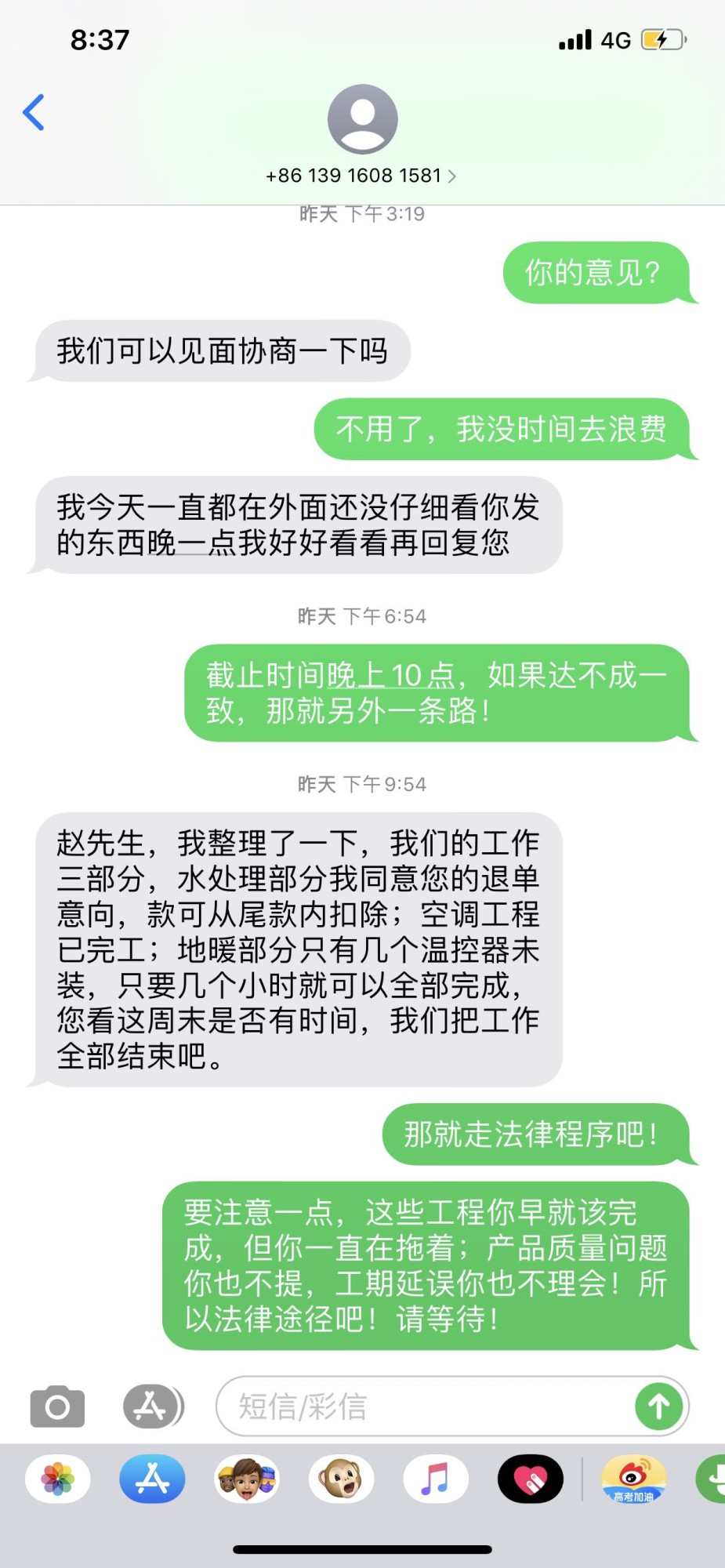Open the Music app in the app strip
The height and width of the screenshot is (1568, 725).
click(x=436, y=1479)
